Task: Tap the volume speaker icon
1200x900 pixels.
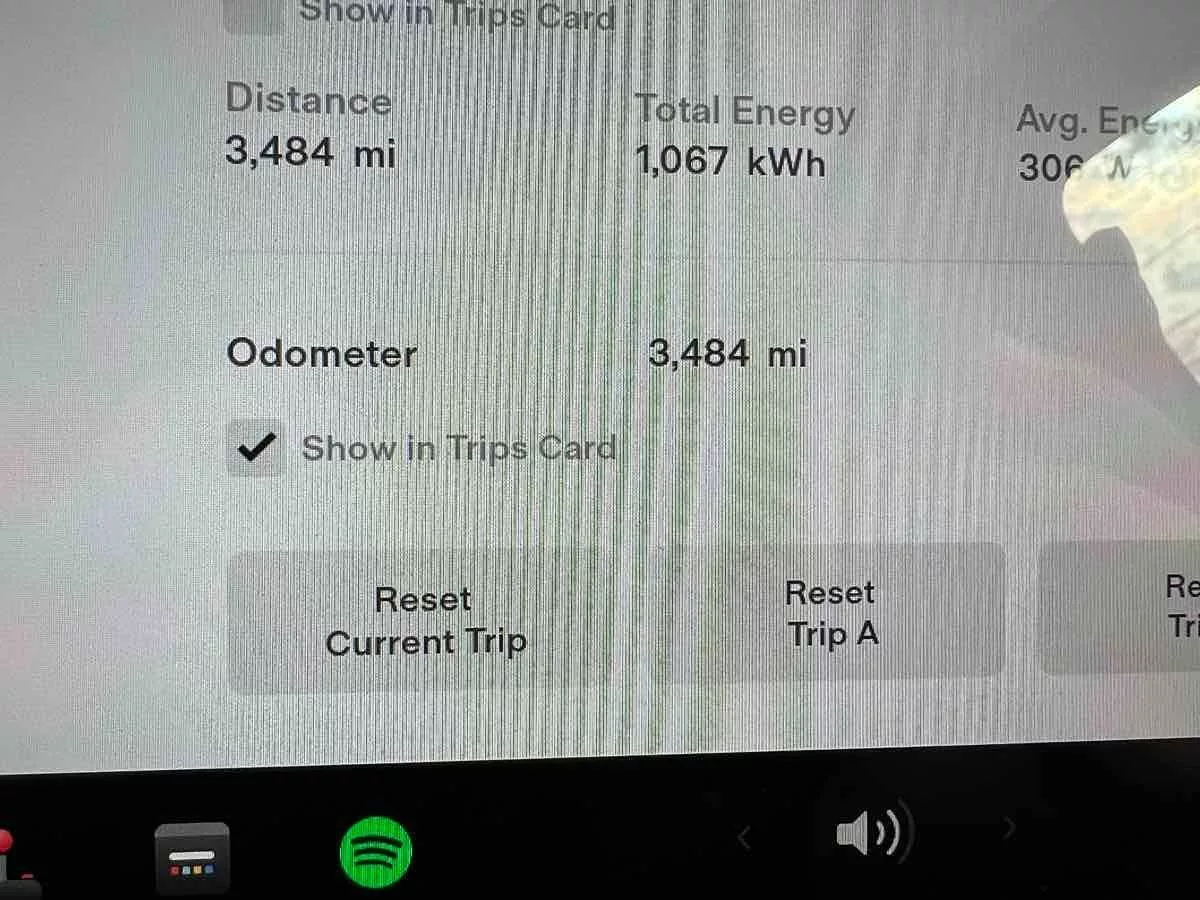Action: [866, 832]
